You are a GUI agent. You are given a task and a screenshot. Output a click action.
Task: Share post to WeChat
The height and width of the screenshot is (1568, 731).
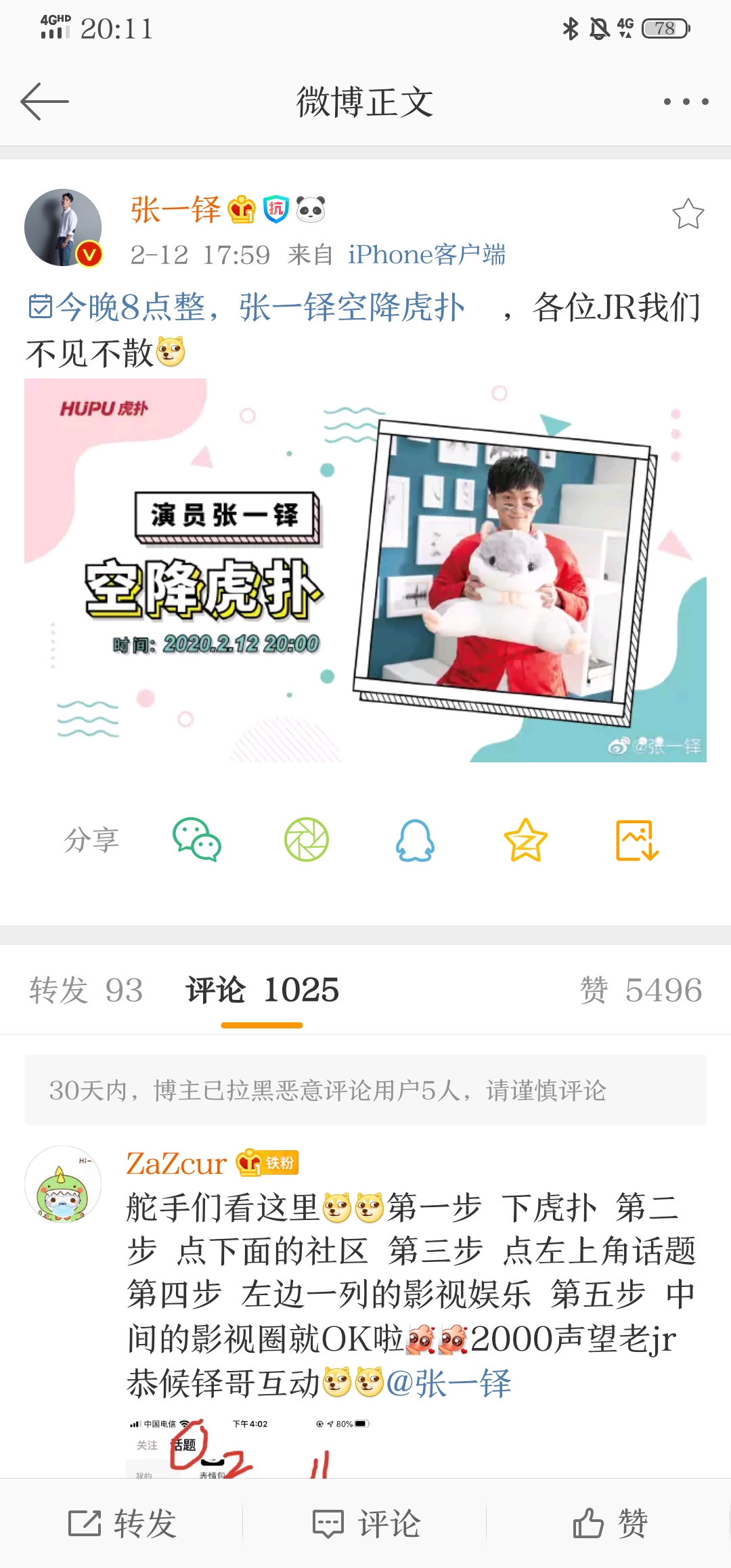tap(197, 840)
